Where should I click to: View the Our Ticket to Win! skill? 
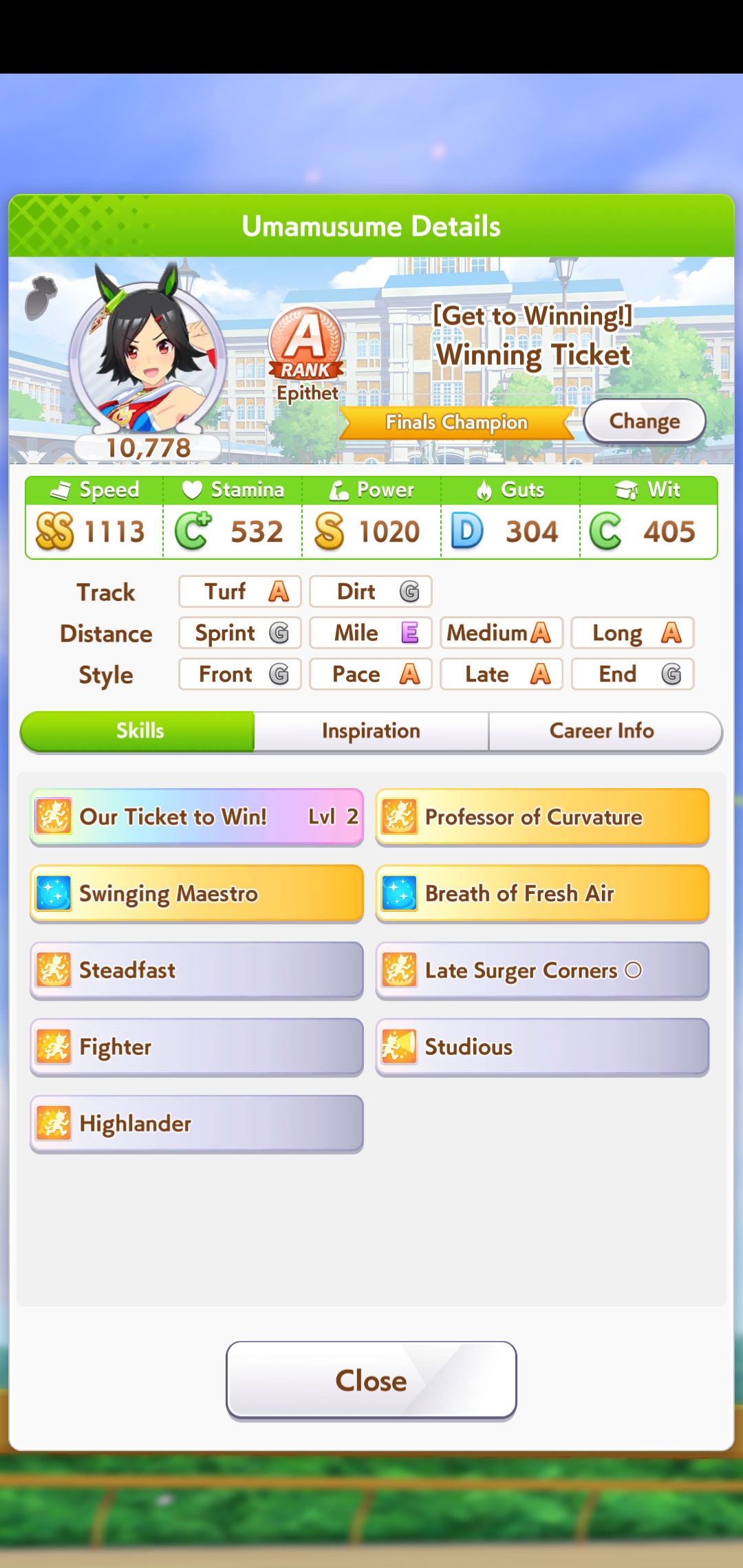[x=197, y=817]
